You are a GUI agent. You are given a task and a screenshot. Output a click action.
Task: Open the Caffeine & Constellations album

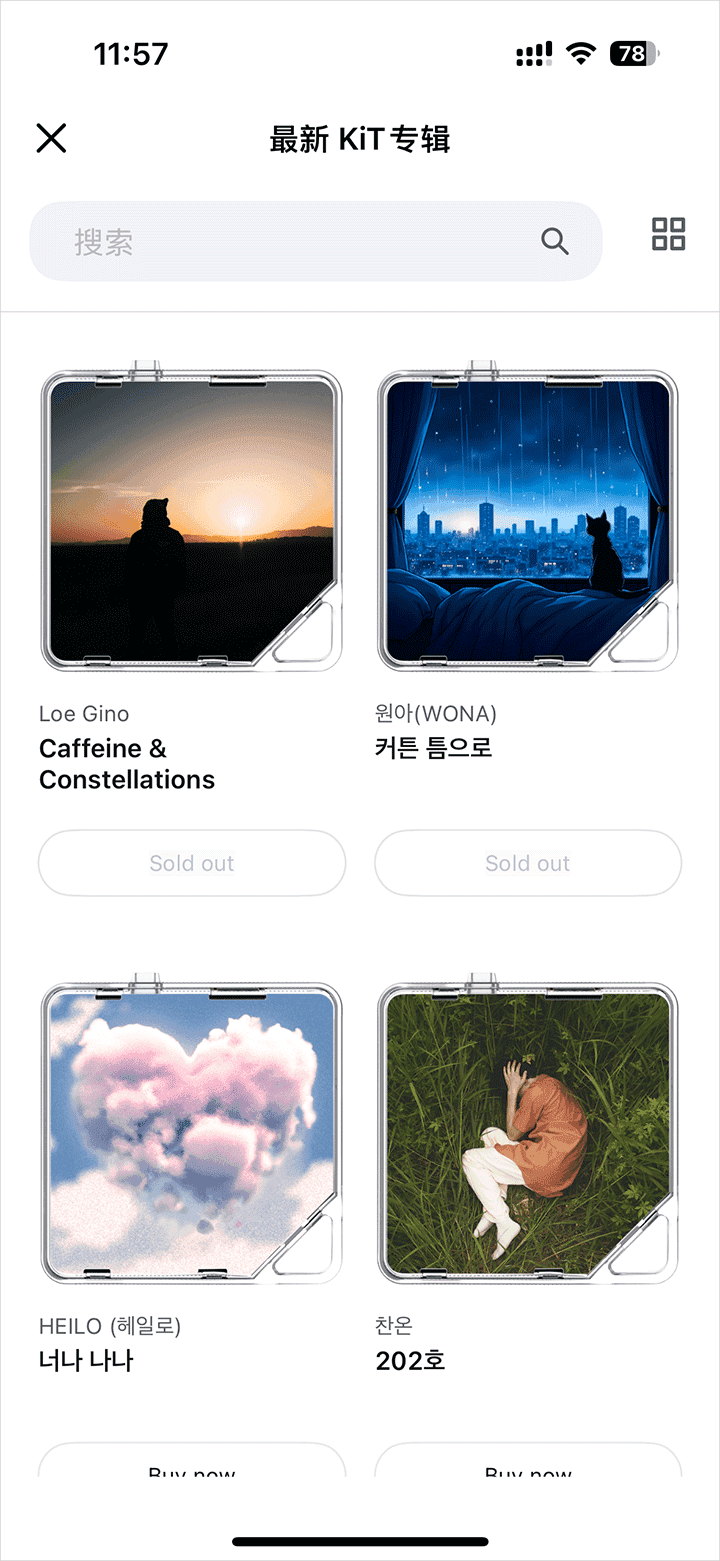191,520
